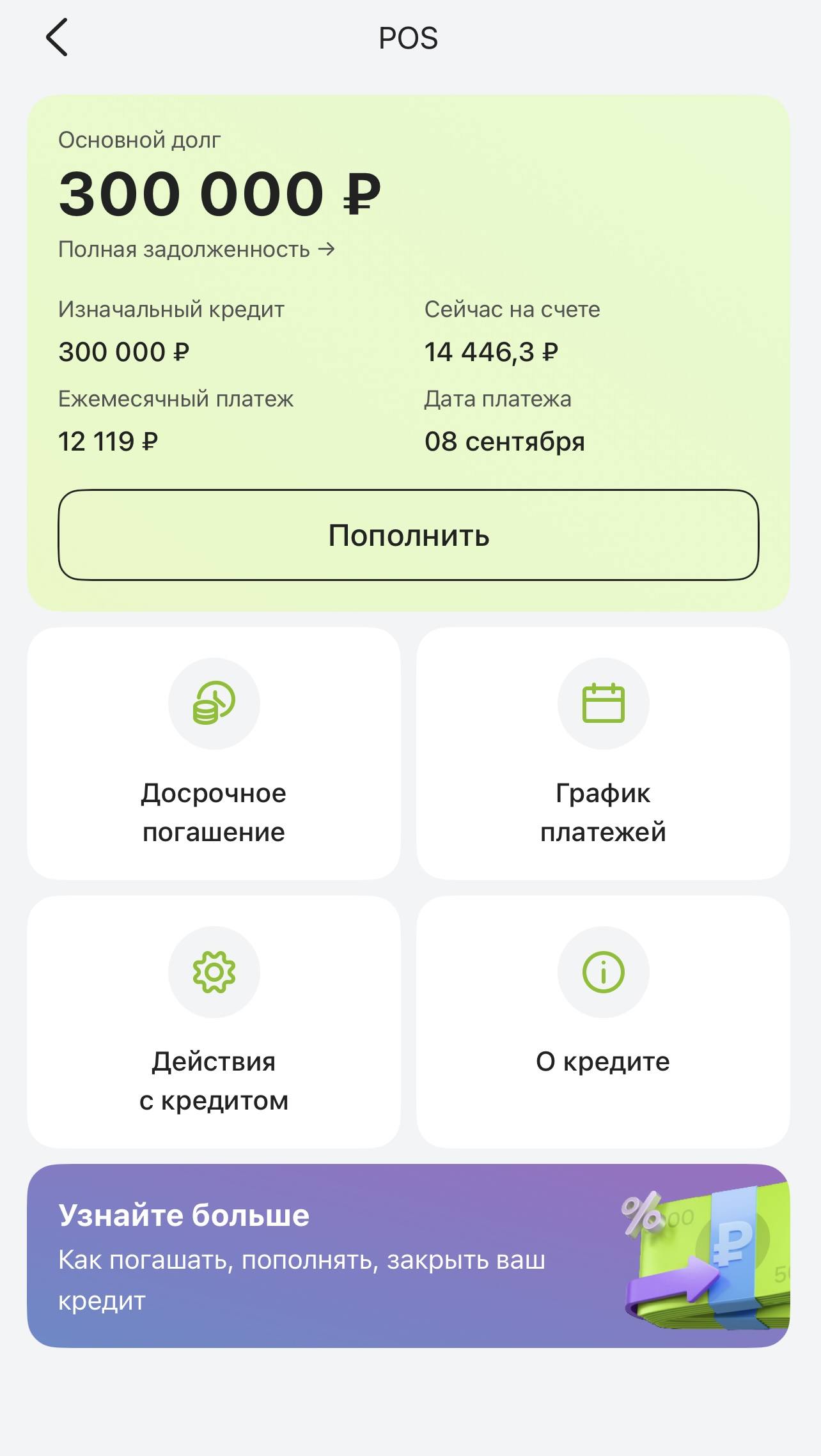Select the coin clock icon for early repayment
This screenshot has width=821, height=1456.
(214, 702)
